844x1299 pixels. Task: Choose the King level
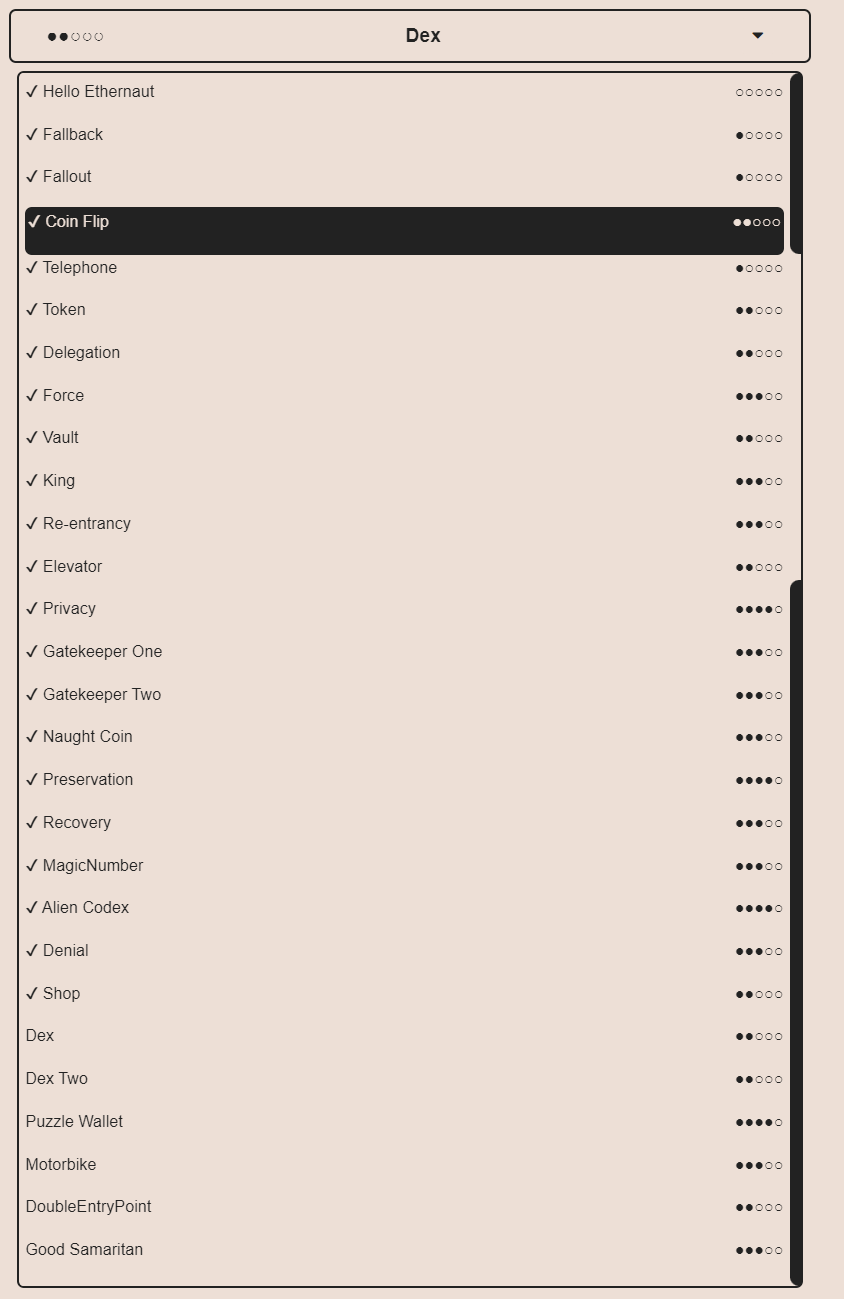58,481
